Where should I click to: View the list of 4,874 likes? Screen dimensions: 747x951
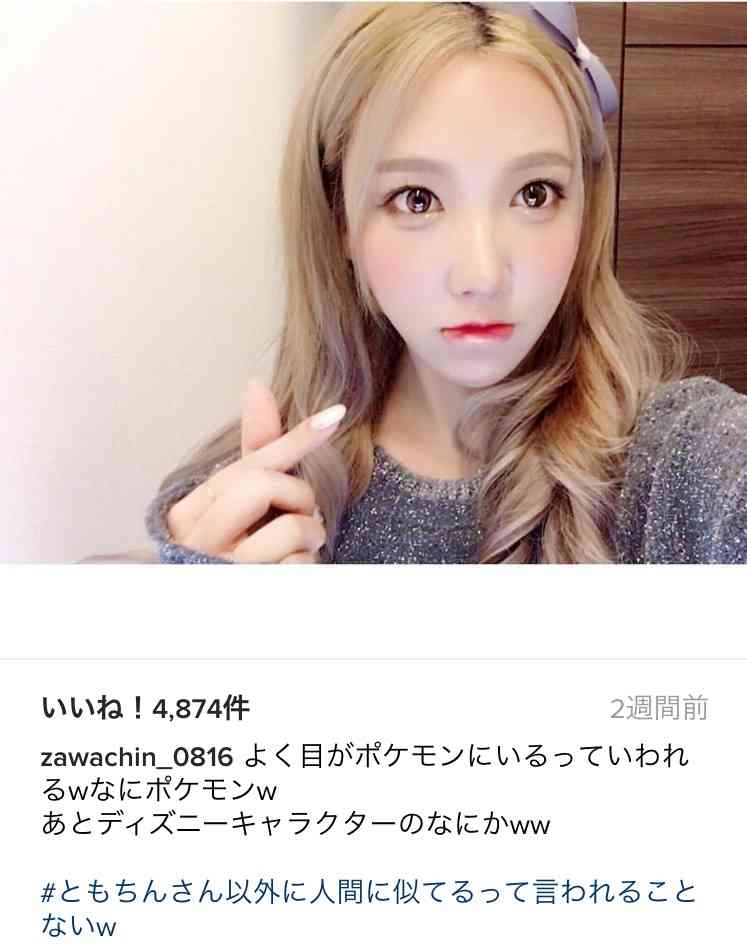[x=145, y=709]
